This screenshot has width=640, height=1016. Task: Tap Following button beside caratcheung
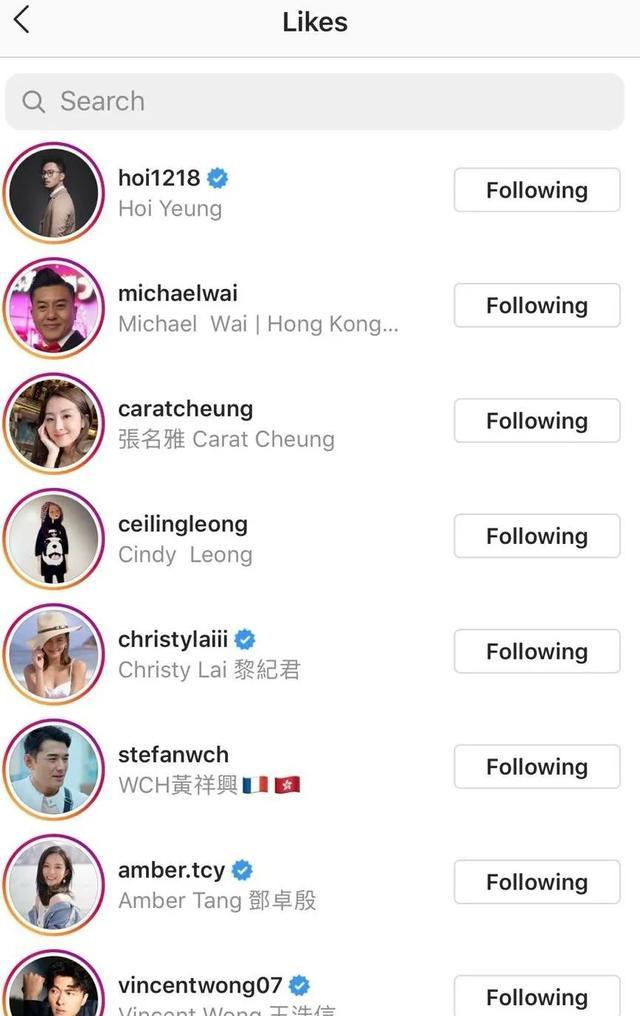(537, 421)
